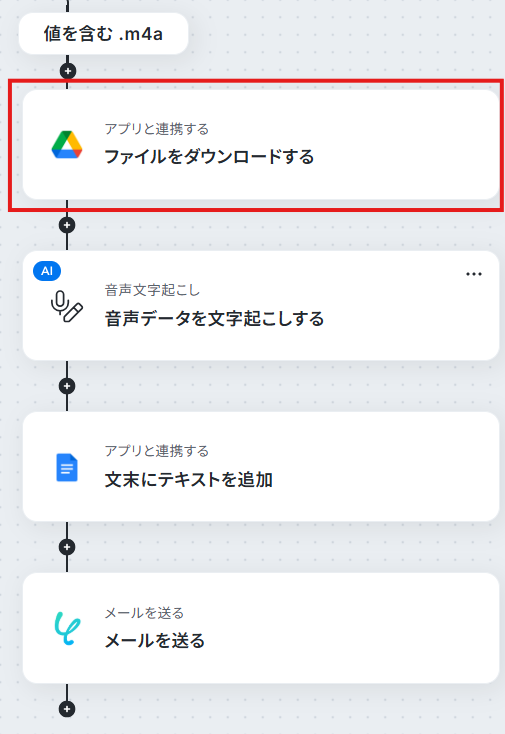Open the ファイルをダウンロードする Google Drive step
This screenshot has width=505, height=734.
point(261,145)
